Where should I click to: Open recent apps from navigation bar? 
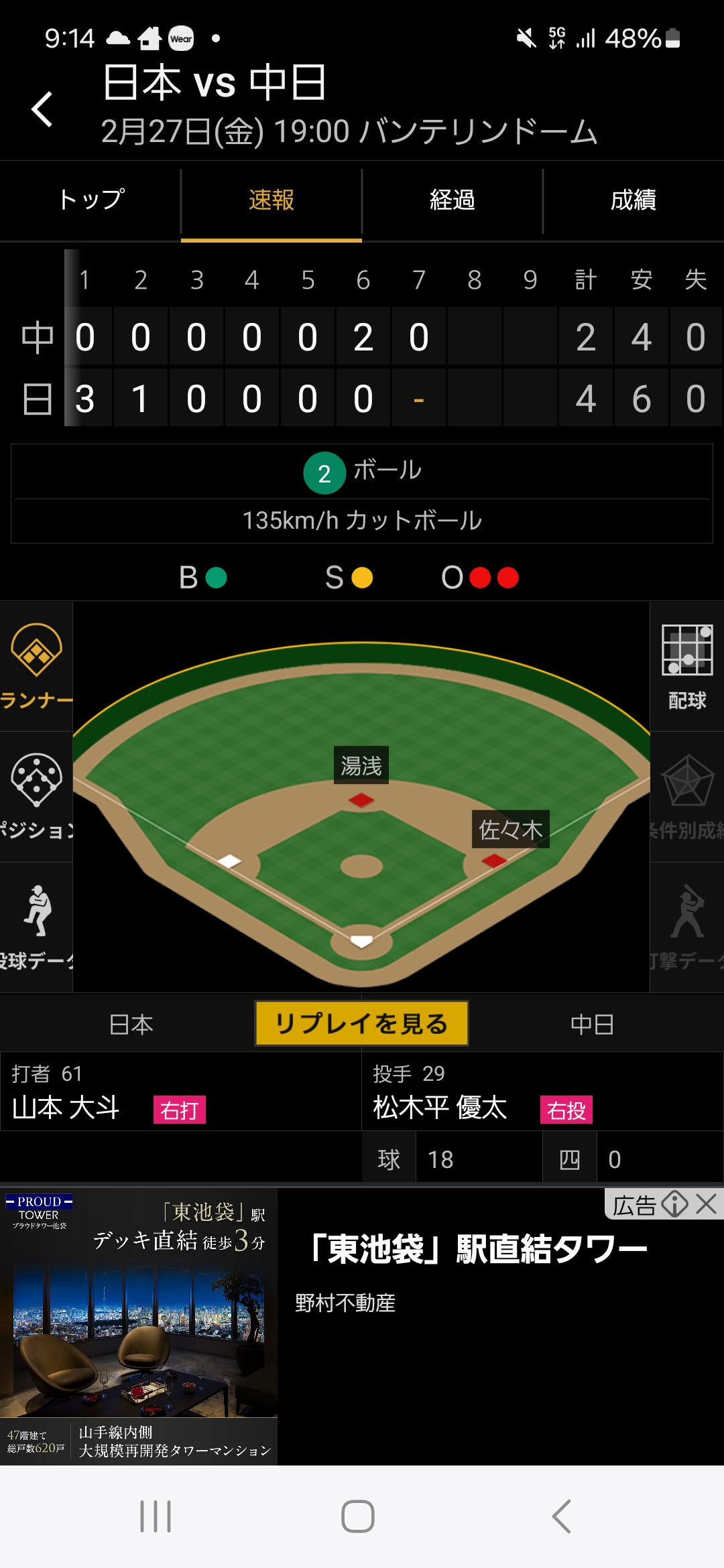pos(156,1516)
